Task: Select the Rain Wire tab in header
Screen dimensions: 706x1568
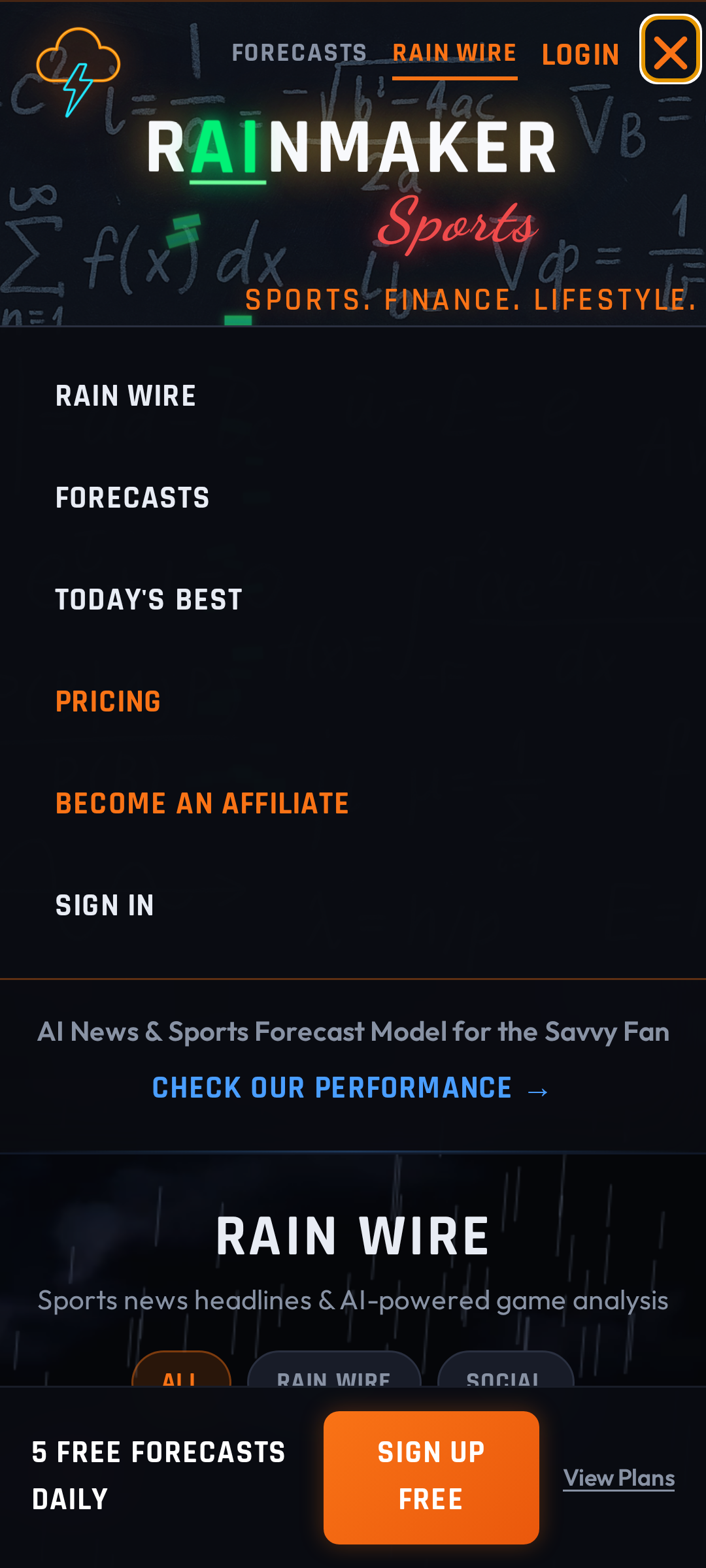Action: (454, 53)
